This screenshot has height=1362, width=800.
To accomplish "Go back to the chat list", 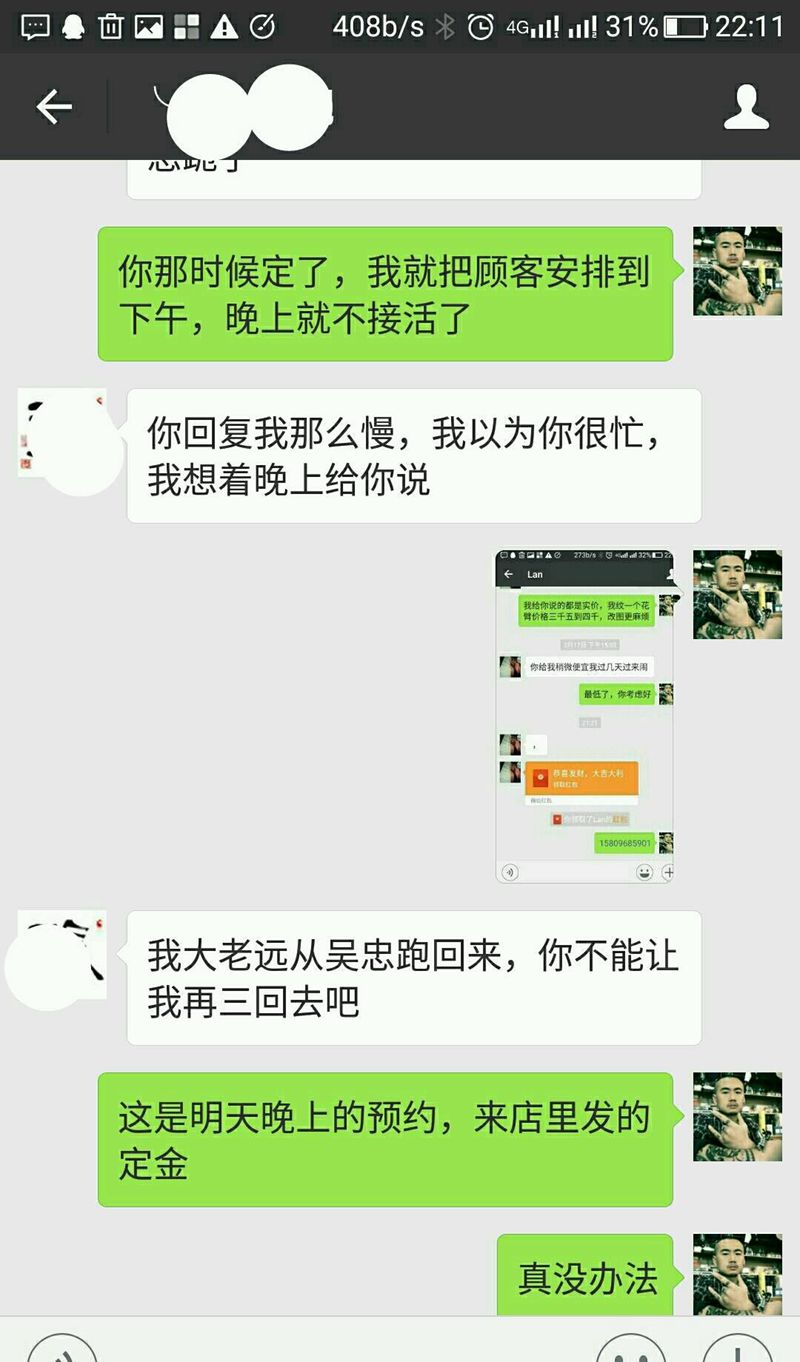I will point(54,107).
